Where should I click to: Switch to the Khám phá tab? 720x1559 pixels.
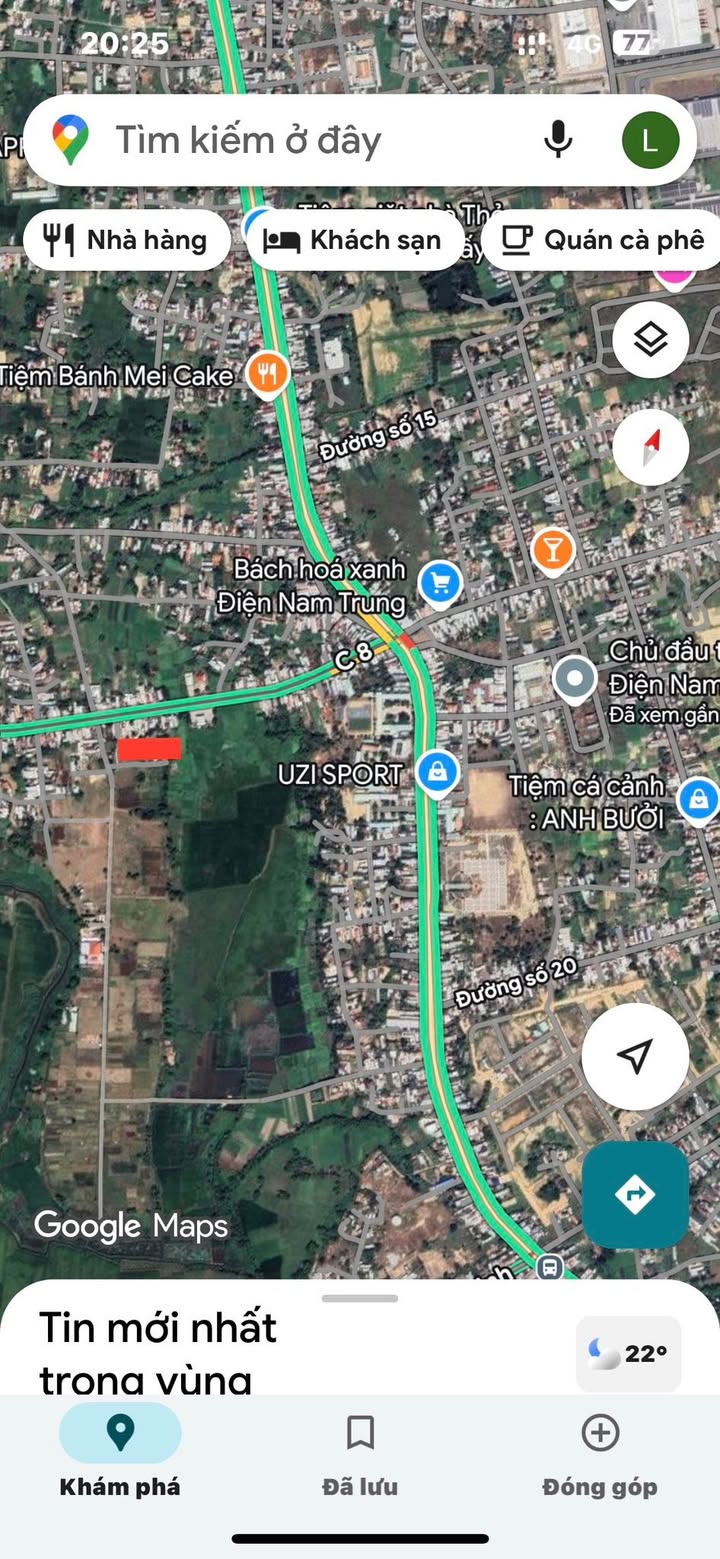[x=120, y=1449]
